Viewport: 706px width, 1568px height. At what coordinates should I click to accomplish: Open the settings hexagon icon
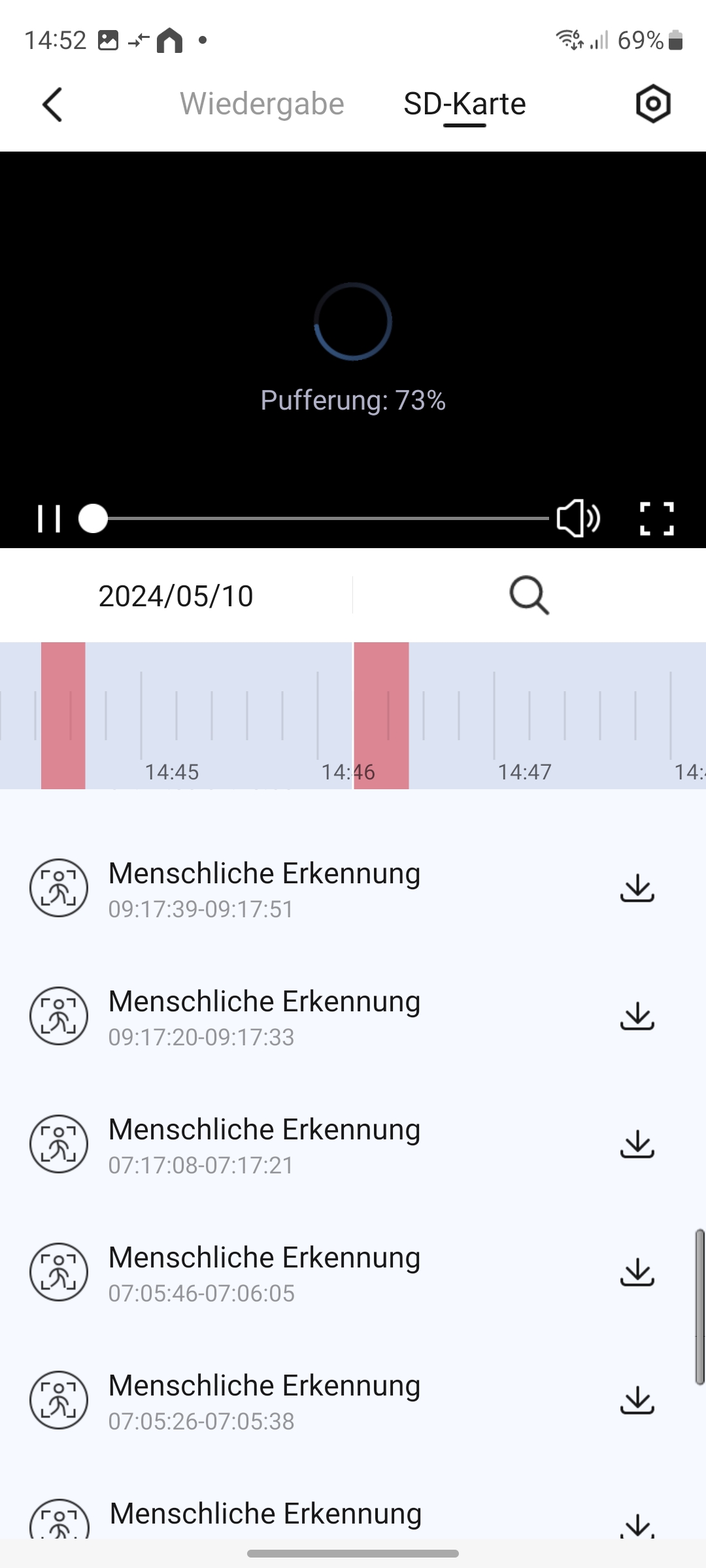[653, 103]
